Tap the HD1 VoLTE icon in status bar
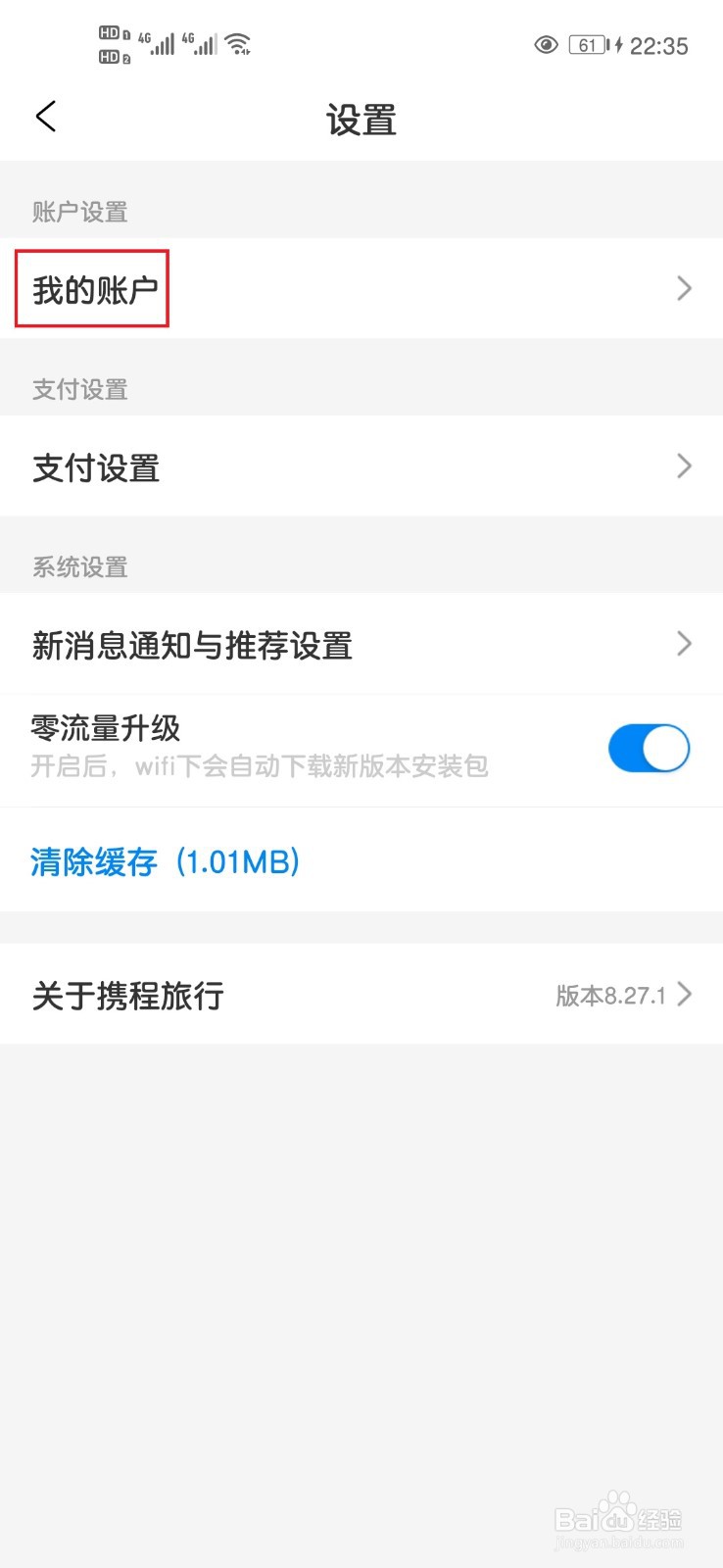This screenshot has width=723, height=1568. coord(112,32)
